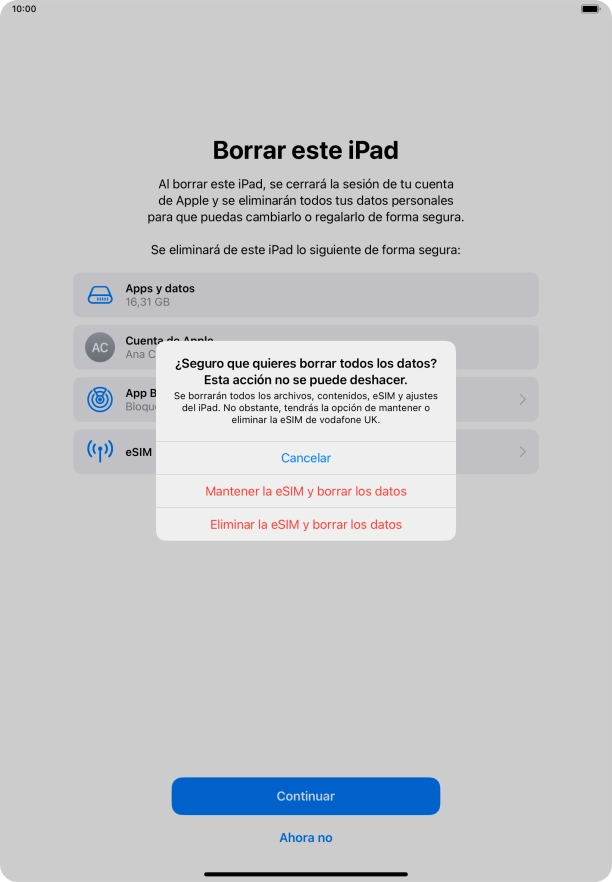Select Eliminar la eSIM y borrar los datos

tap(306, 524)
